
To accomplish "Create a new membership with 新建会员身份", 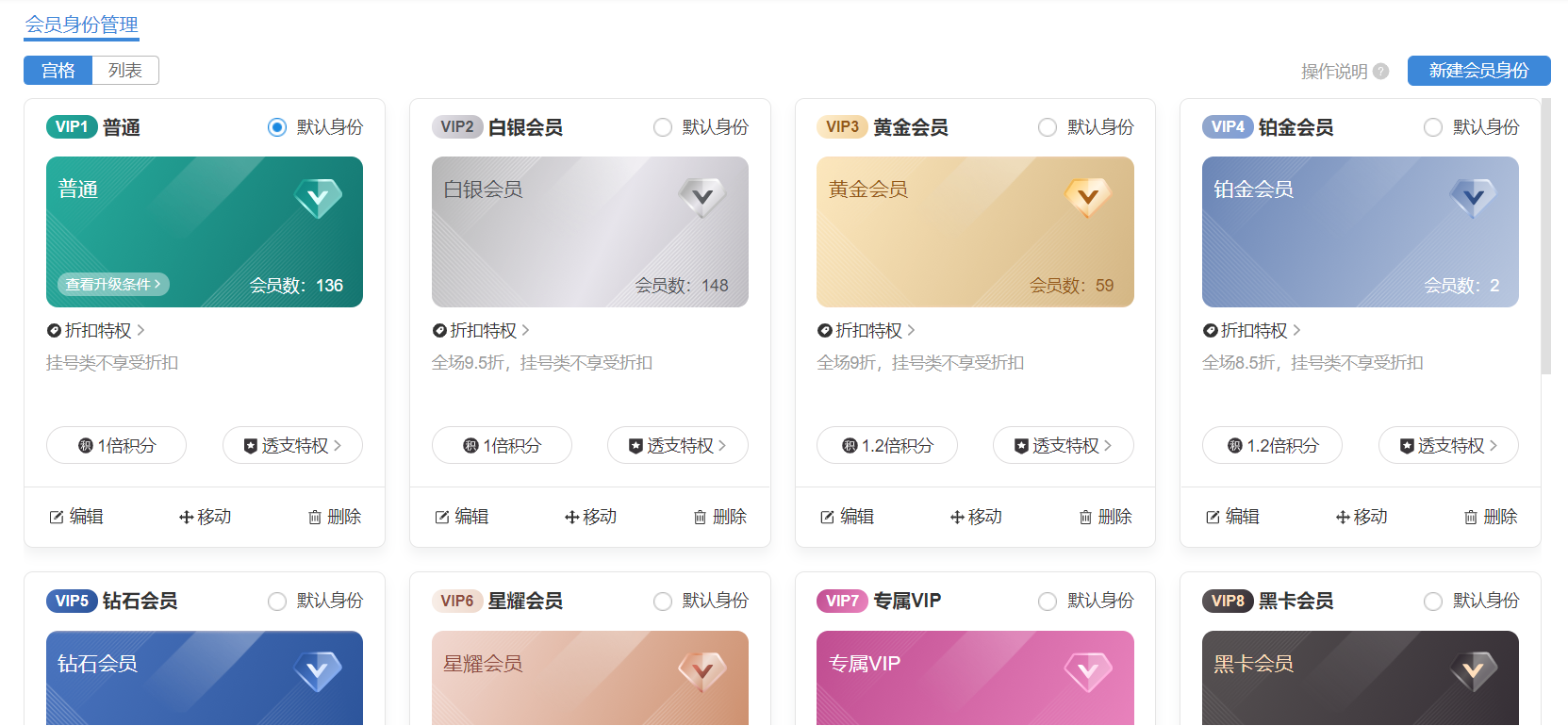I will (x=1477, y=71).
